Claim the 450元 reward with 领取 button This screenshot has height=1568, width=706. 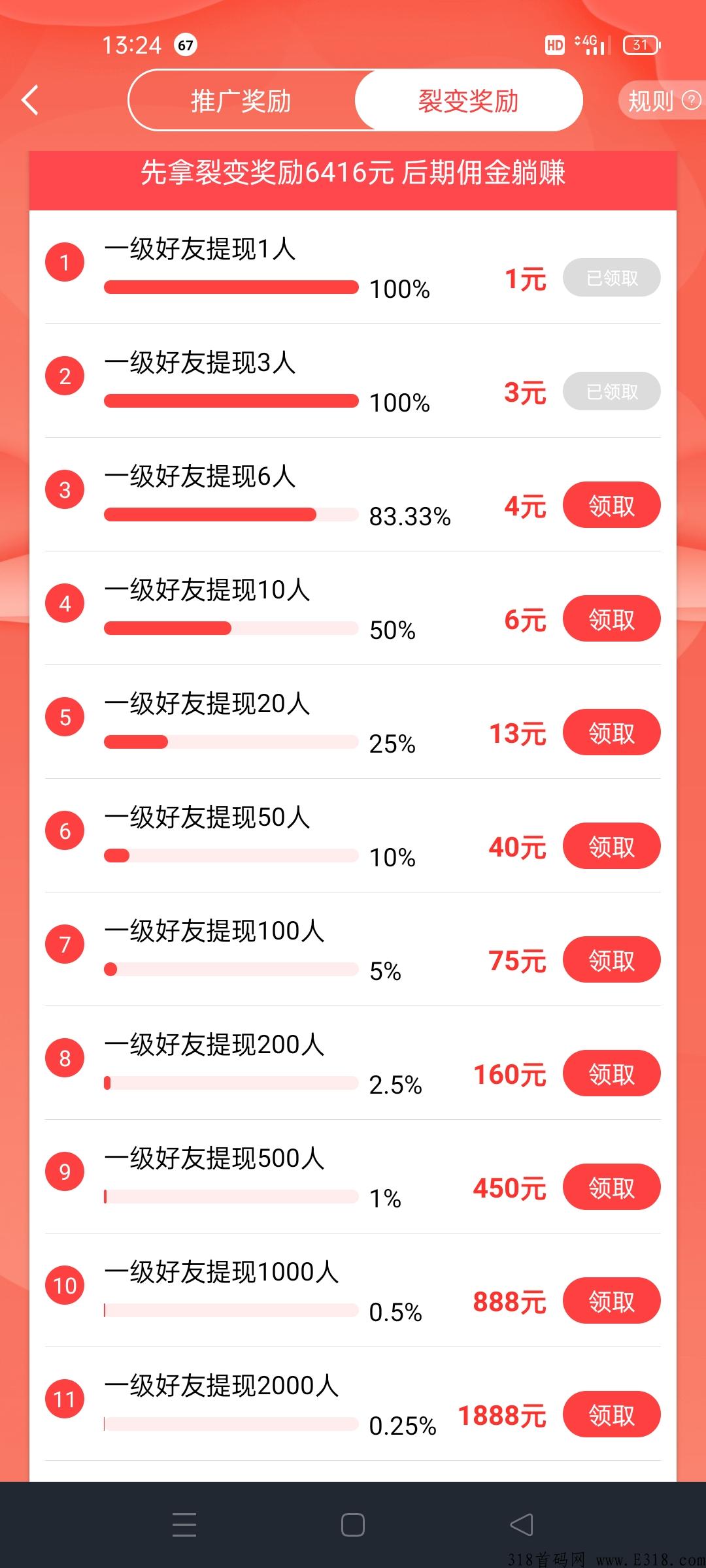tap(611, 1188)
